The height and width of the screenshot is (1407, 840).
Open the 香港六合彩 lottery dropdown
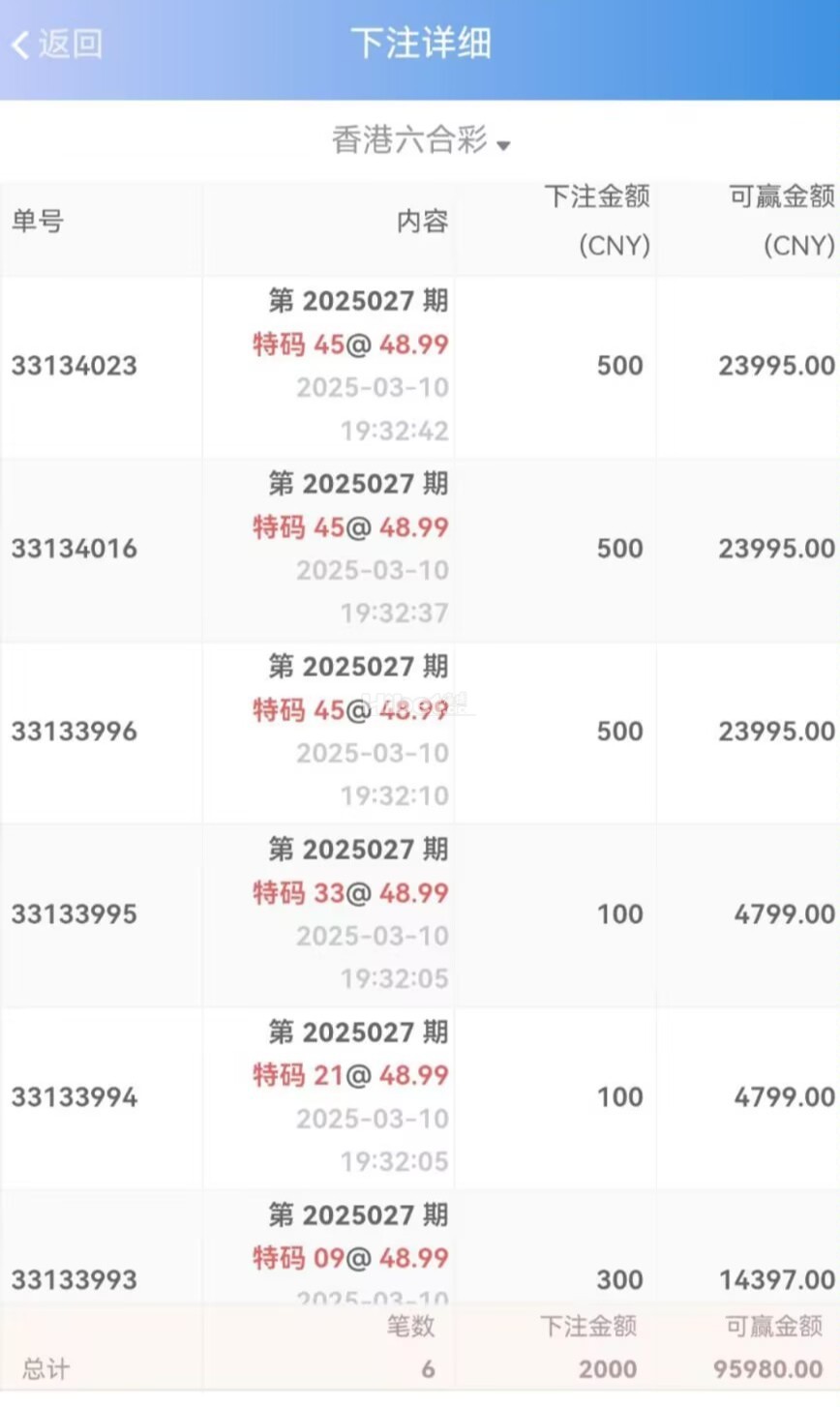pos(420,140)
